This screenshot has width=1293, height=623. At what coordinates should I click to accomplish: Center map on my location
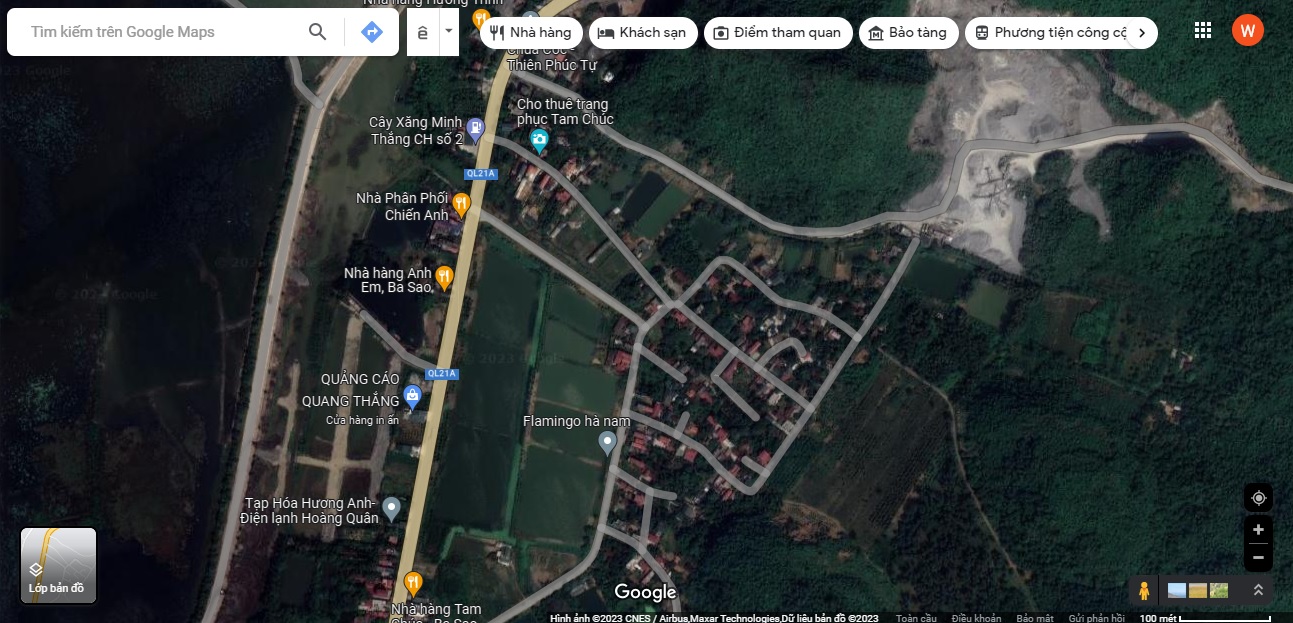click(1258, 498)
